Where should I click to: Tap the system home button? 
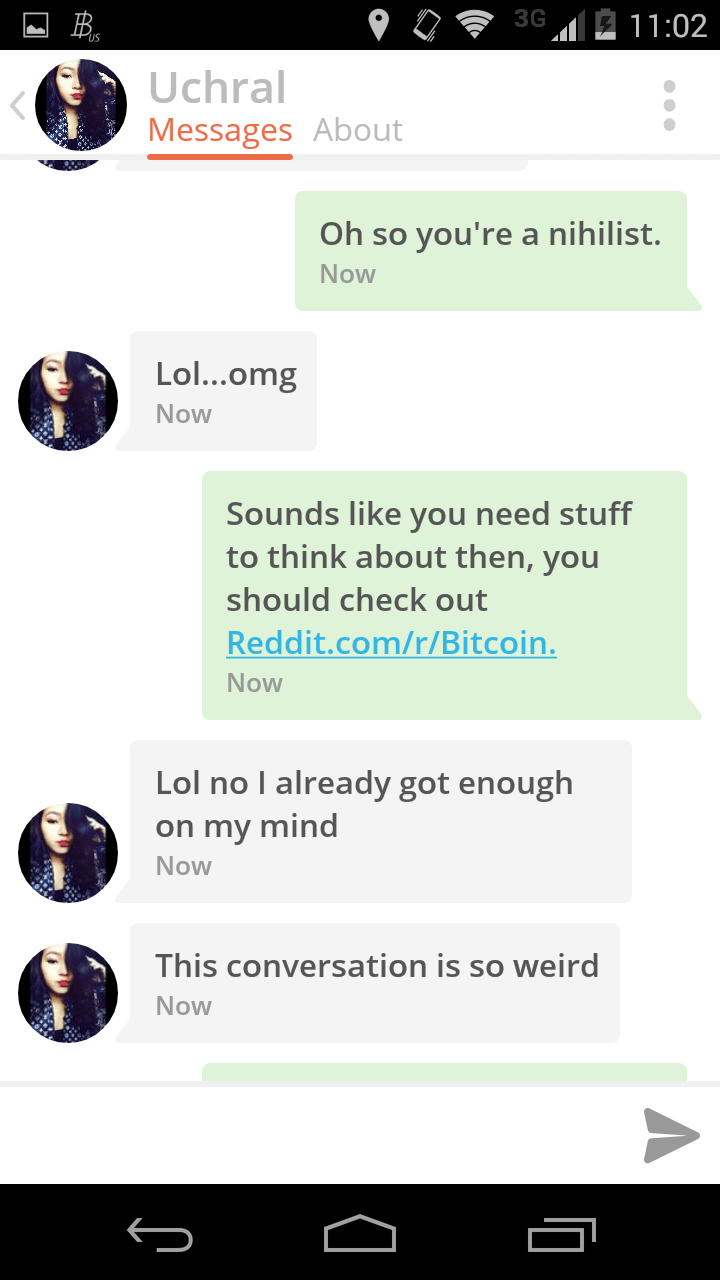[x=360, y=1233]
